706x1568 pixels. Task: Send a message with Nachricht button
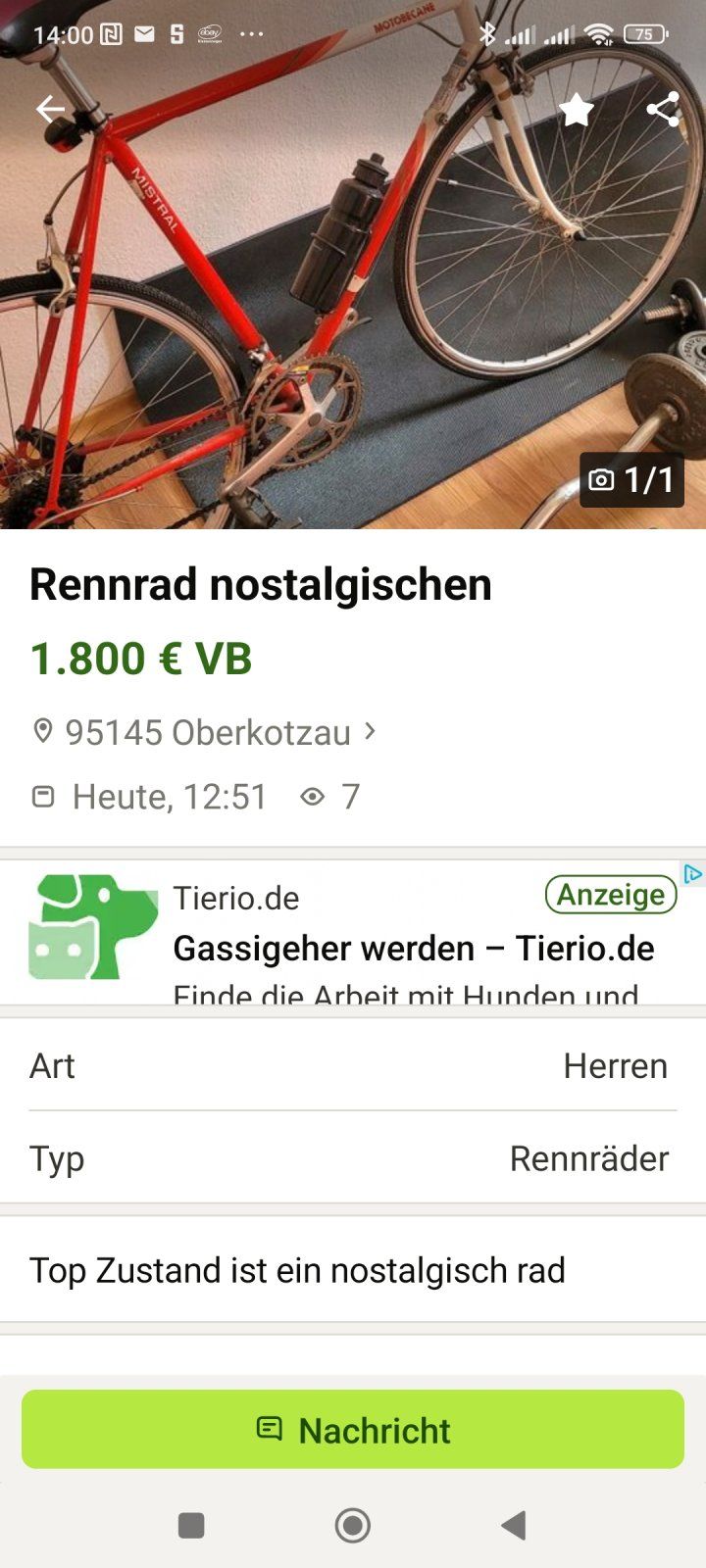tap(353, 1430)
